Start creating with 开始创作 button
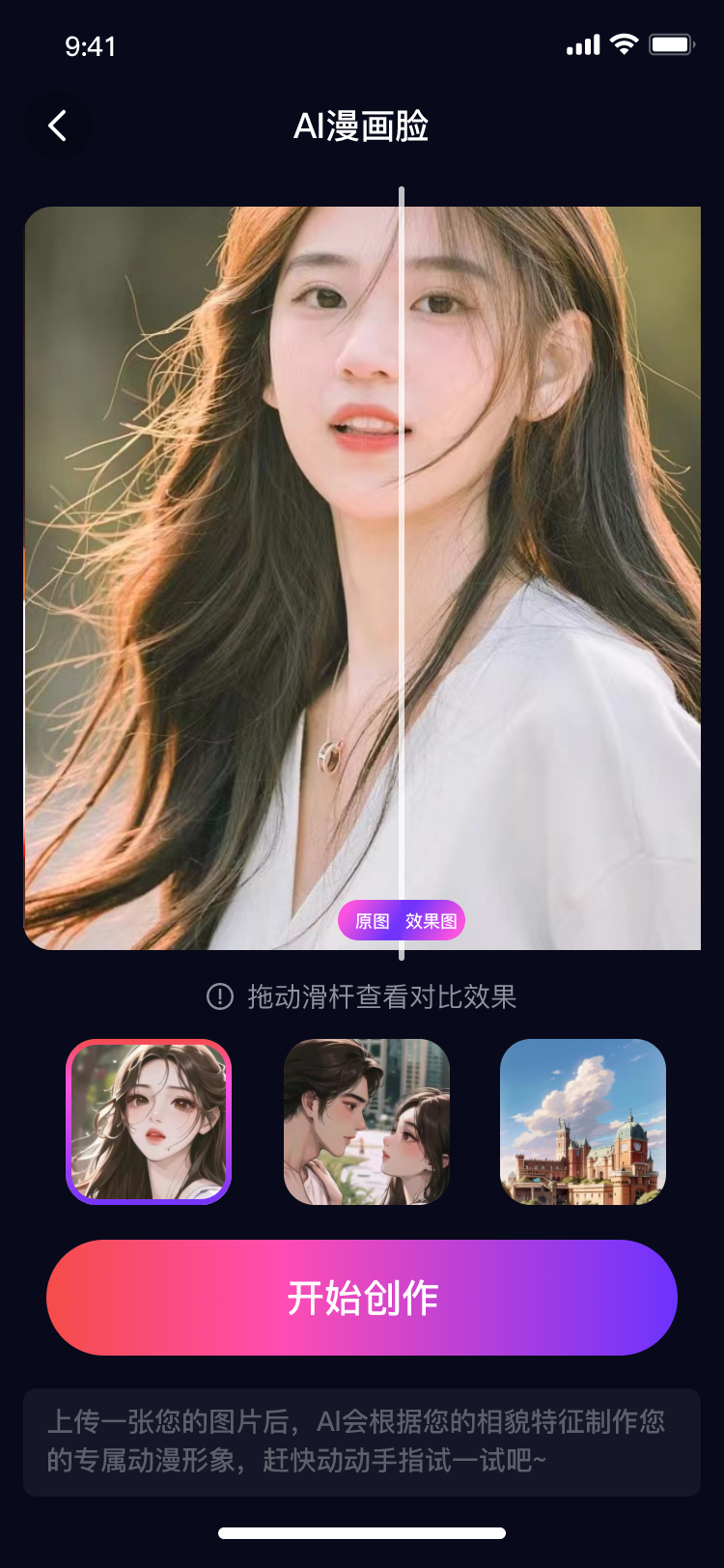 click(362, 1298)
